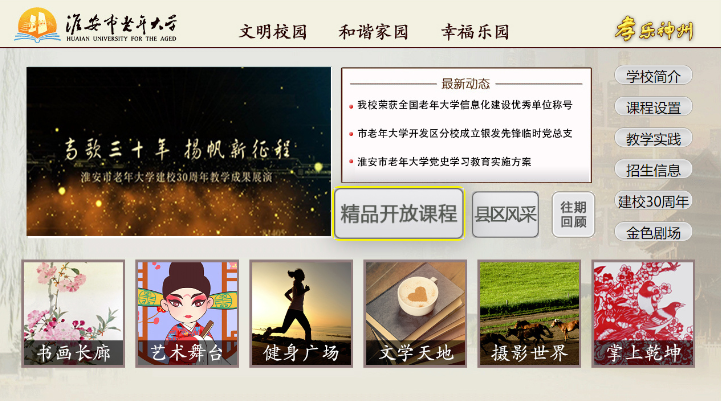This screenshot has height=401, width=722.
Task: Open the 健身广场 tile
Action: coord(301,314)
